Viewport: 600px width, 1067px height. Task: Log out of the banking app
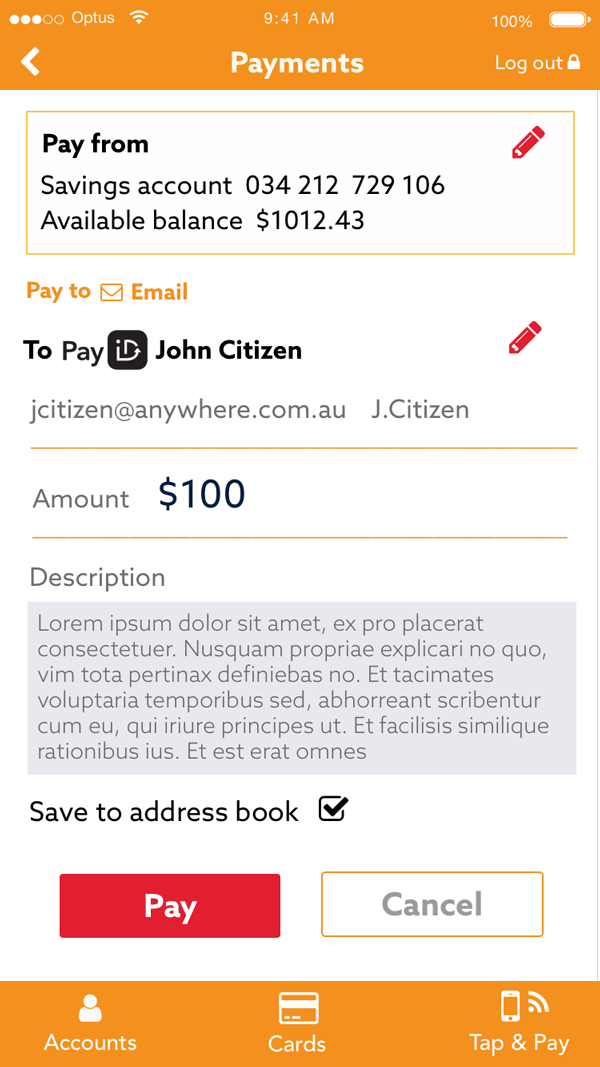[537, 63]
